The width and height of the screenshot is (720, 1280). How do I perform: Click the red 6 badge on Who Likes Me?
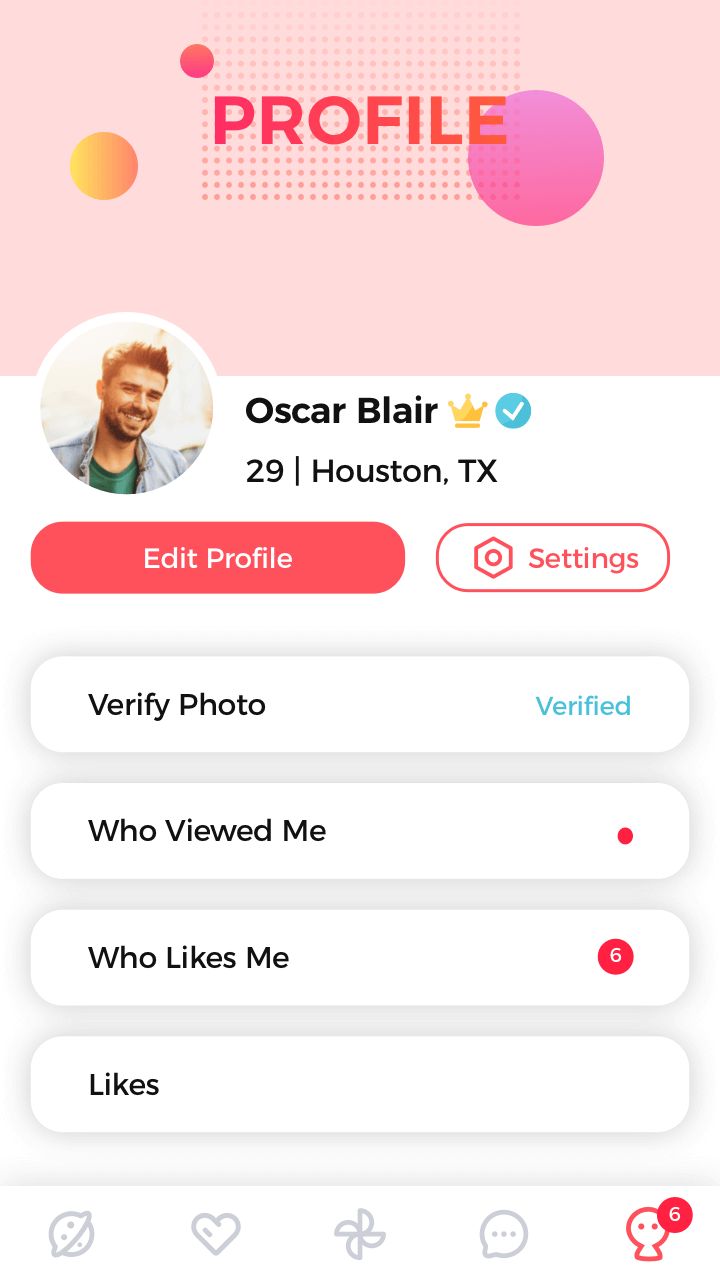(x=615, y=956)
